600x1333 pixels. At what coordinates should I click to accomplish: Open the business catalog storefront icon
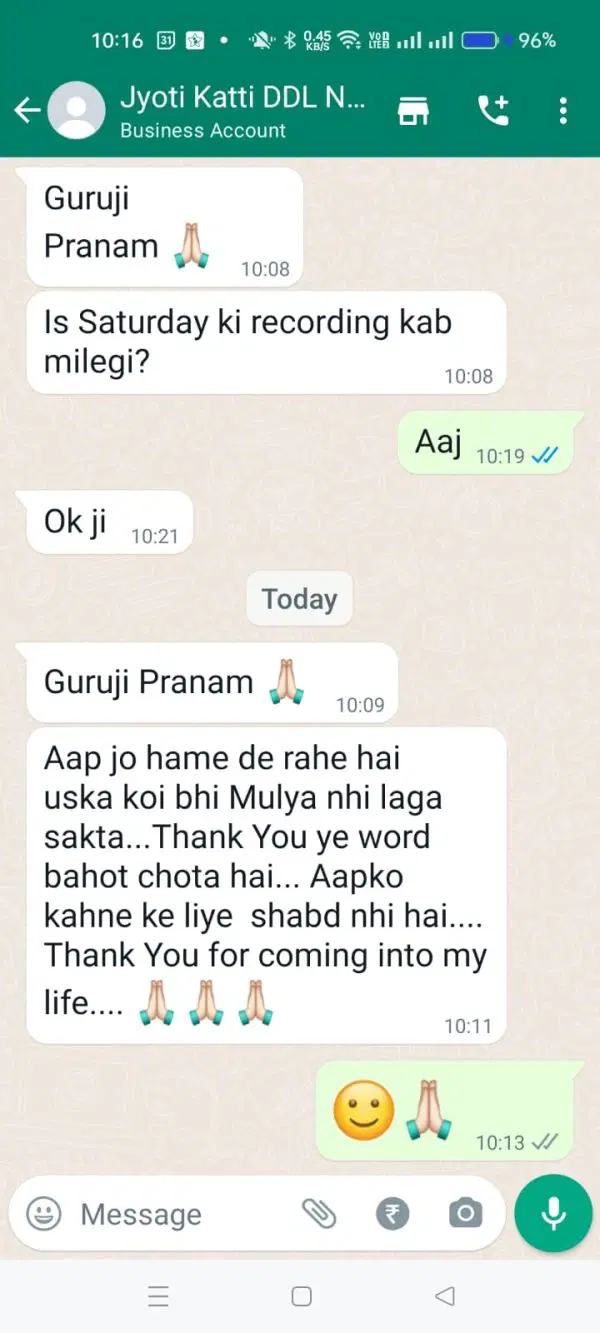click(413, 110)
